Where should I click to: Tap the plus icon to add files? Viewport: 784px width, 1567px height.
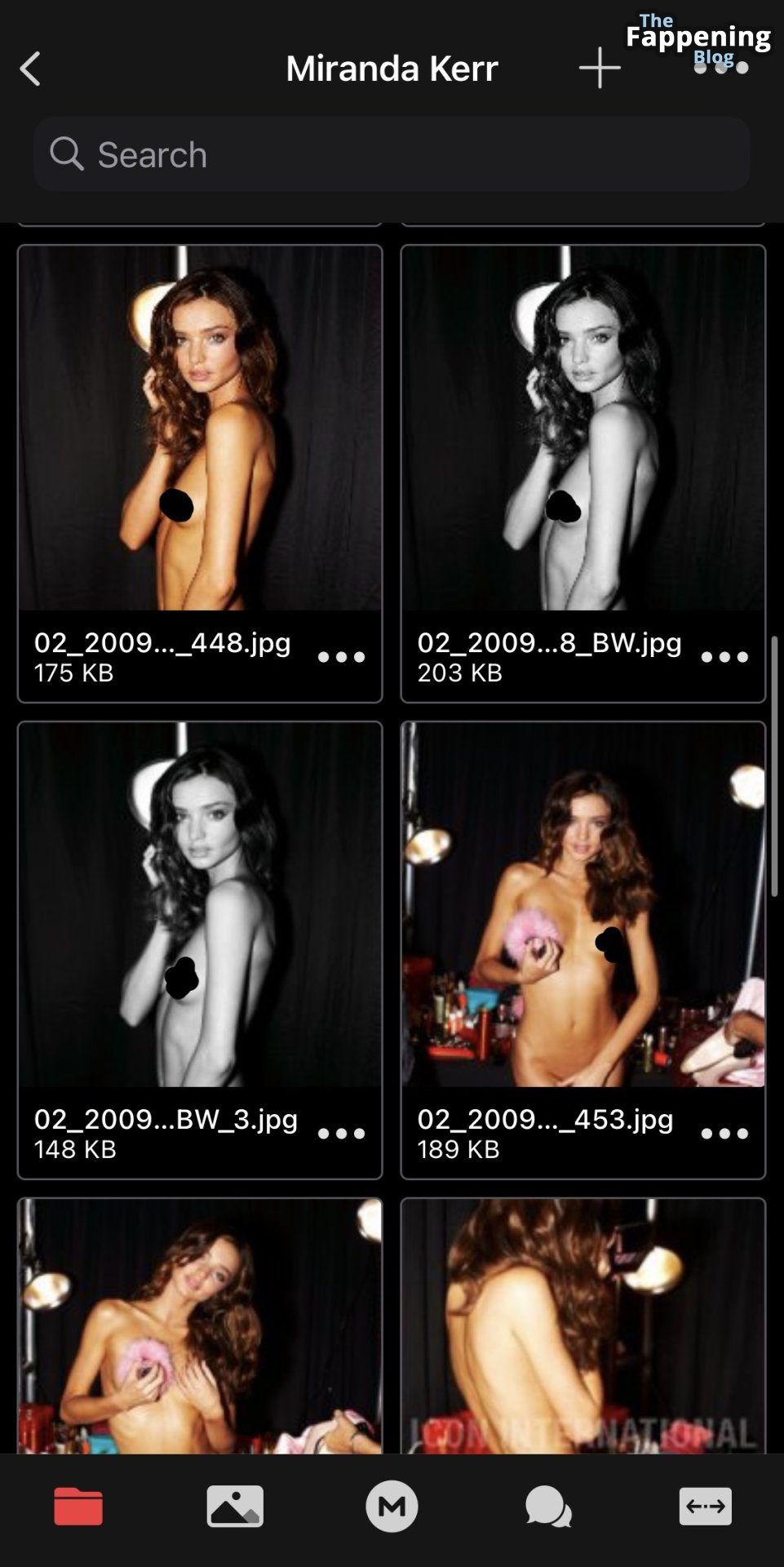(x=600, y=68)
